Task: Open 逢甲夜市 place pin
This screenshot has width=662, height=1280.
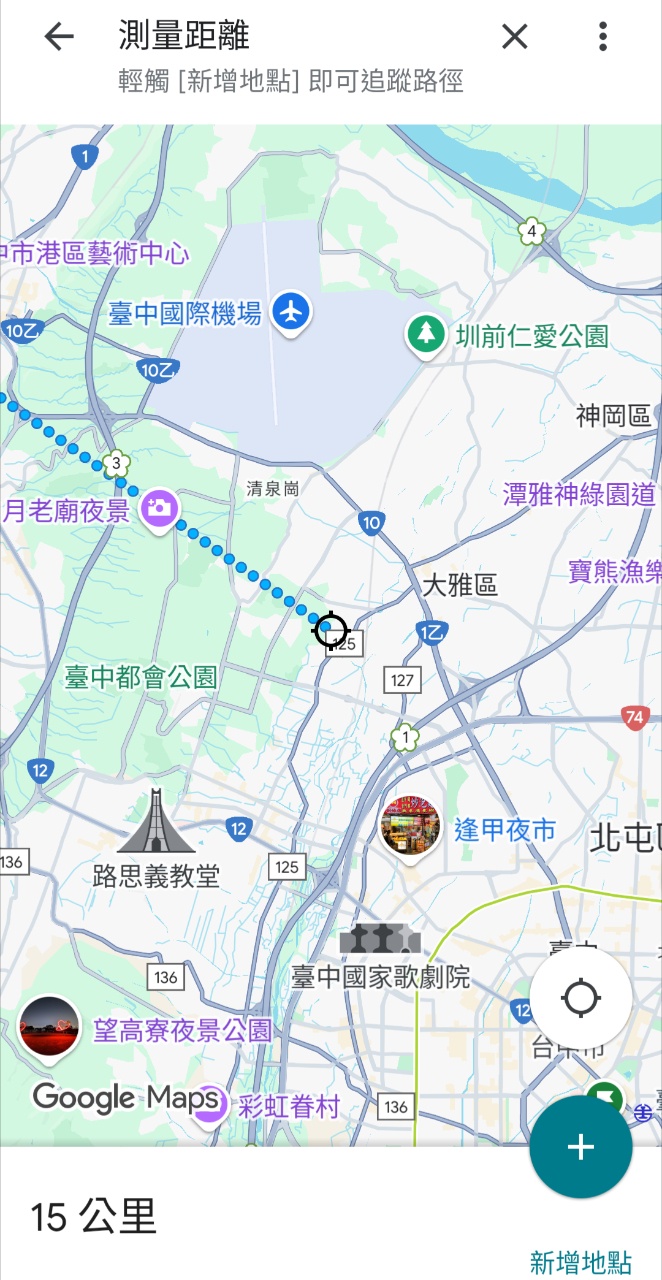Action: (410, 827)
